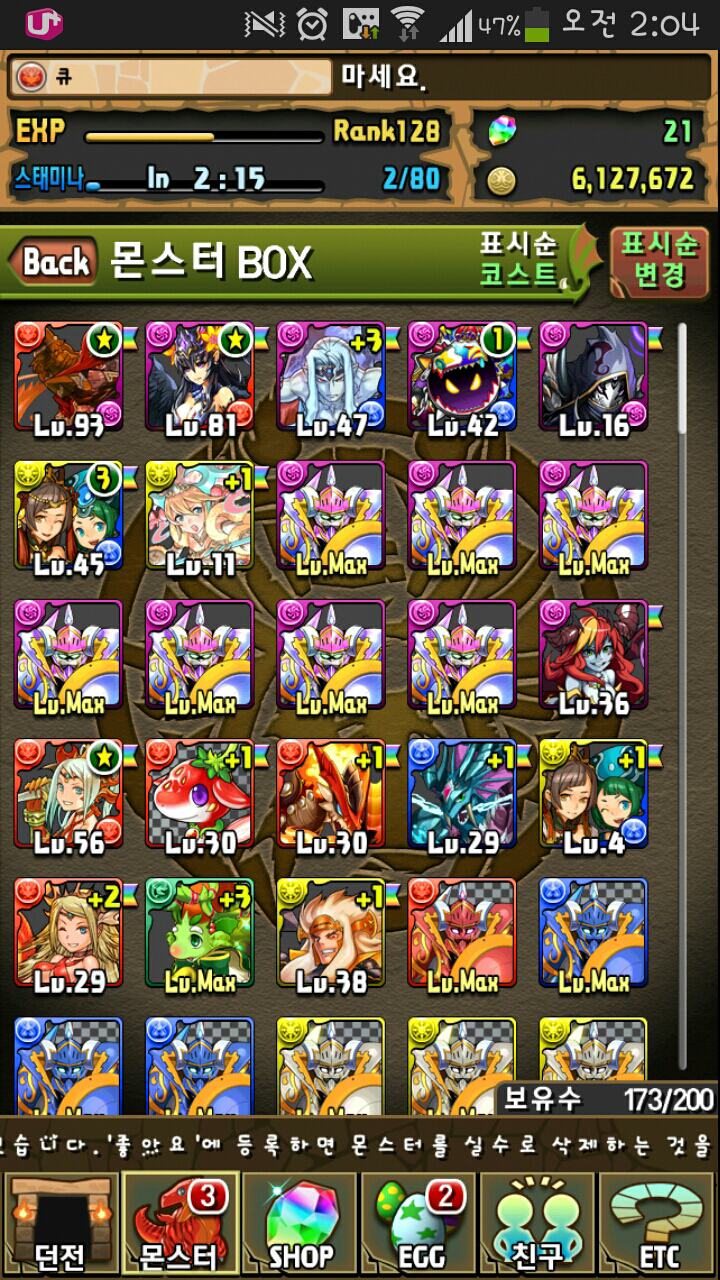The image size is (720, 1280).
Task: Select the Lv.38 monster
Action: [331, 933]
